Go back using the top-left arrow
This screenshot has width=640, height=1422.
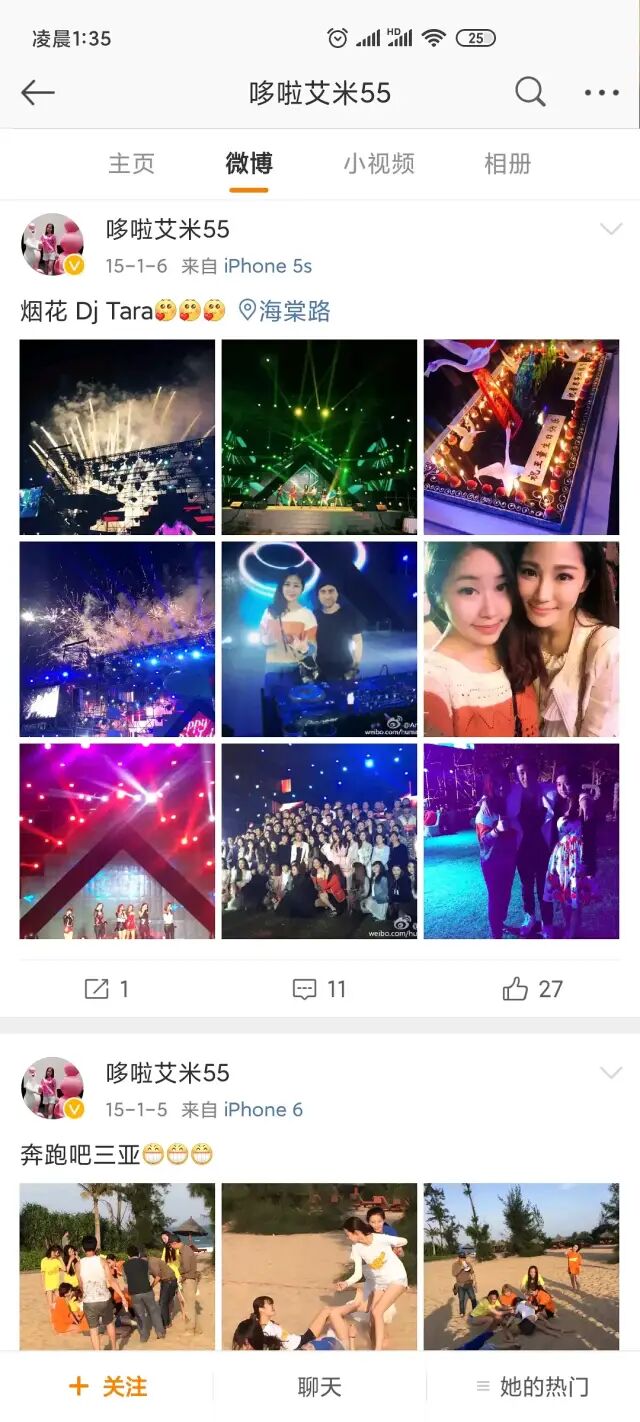[38, 93]
